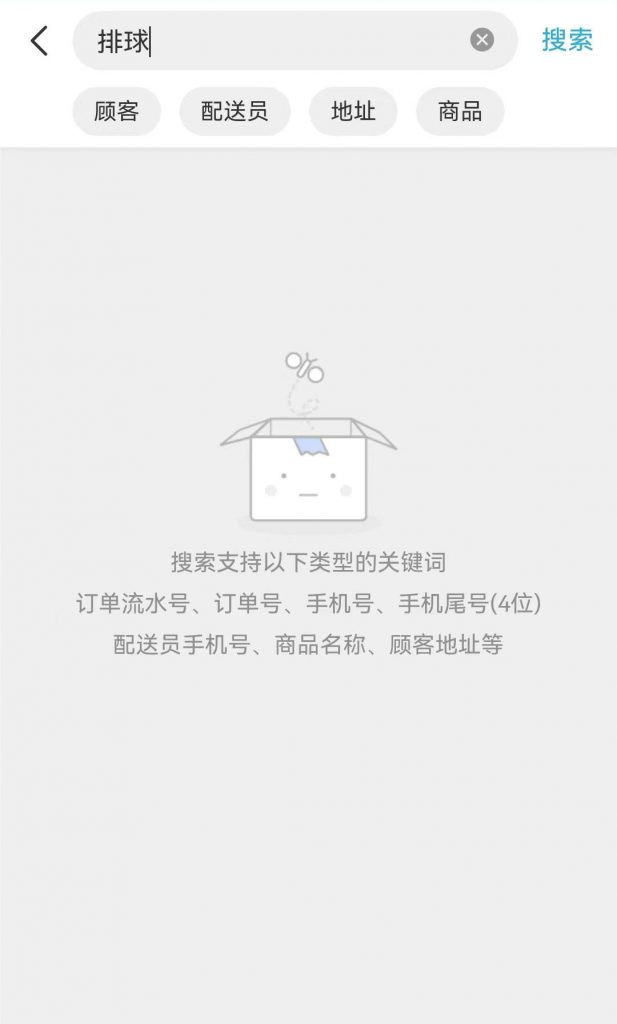Select the 配送员 filter chip

click(234, 111)
